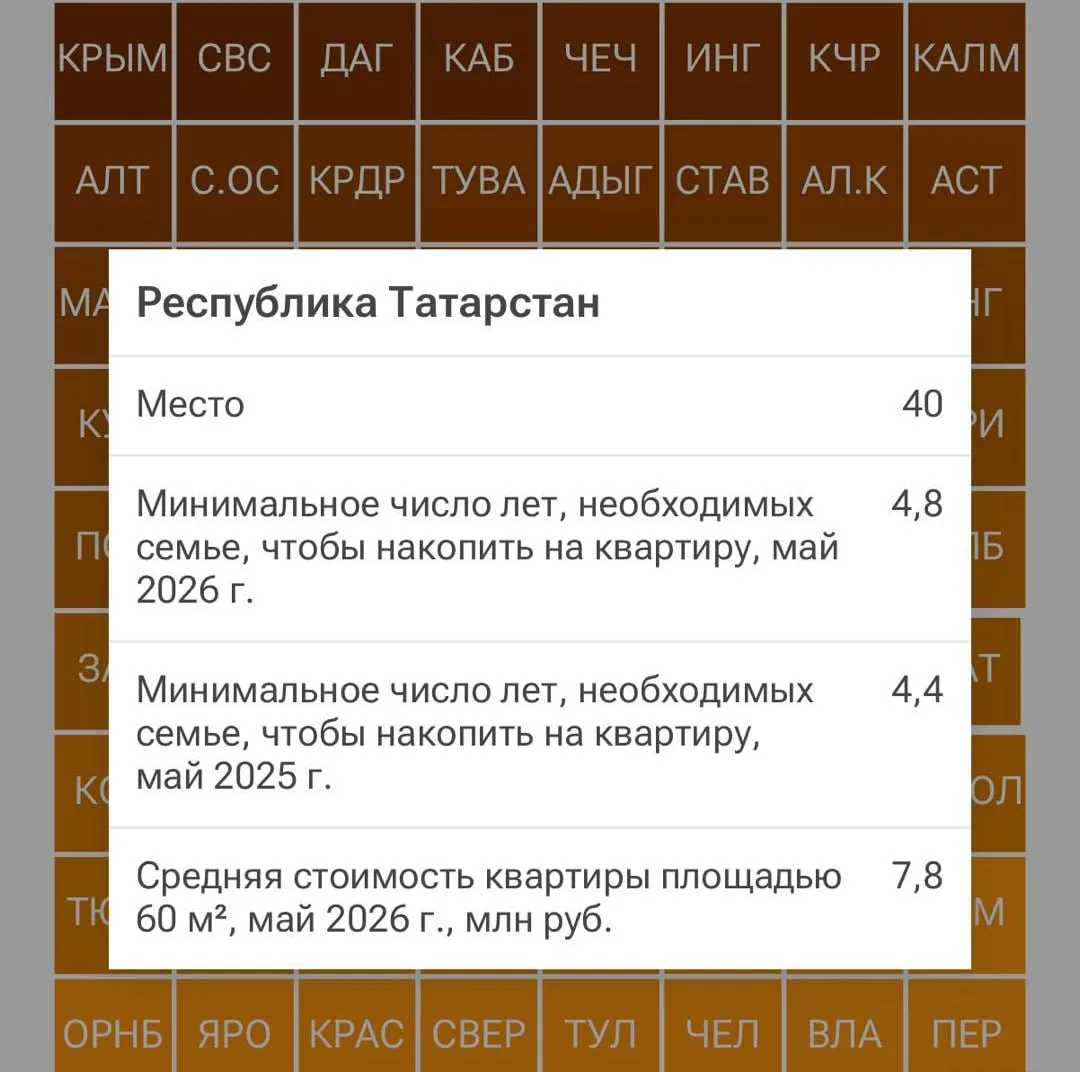Open the ИНГ region tile
The height and width of the screenshot is (1072, 1080).
click(x=723, y=60)
